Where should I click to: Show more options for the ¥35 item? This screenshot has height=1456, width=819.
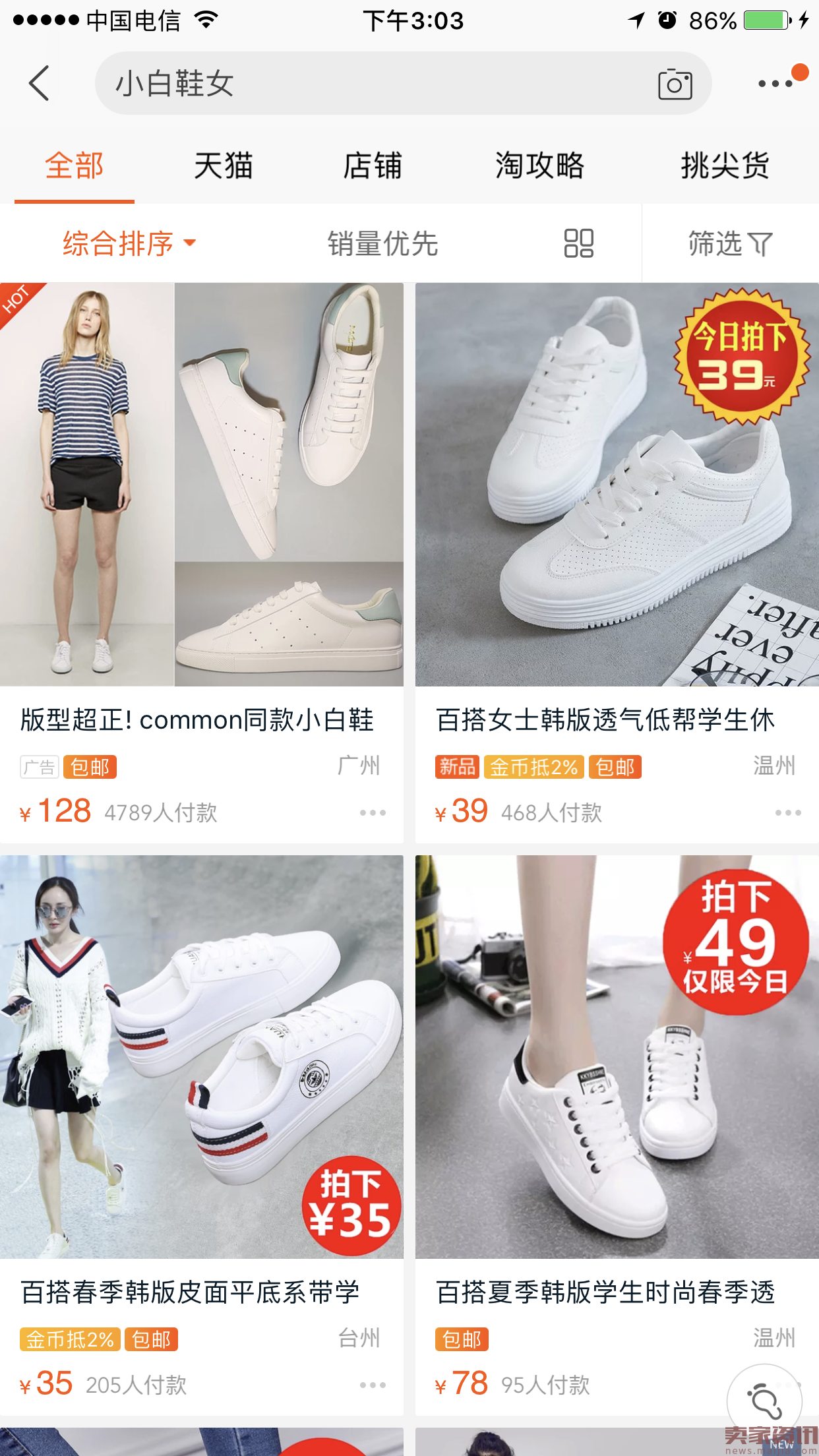[373, 1385]
